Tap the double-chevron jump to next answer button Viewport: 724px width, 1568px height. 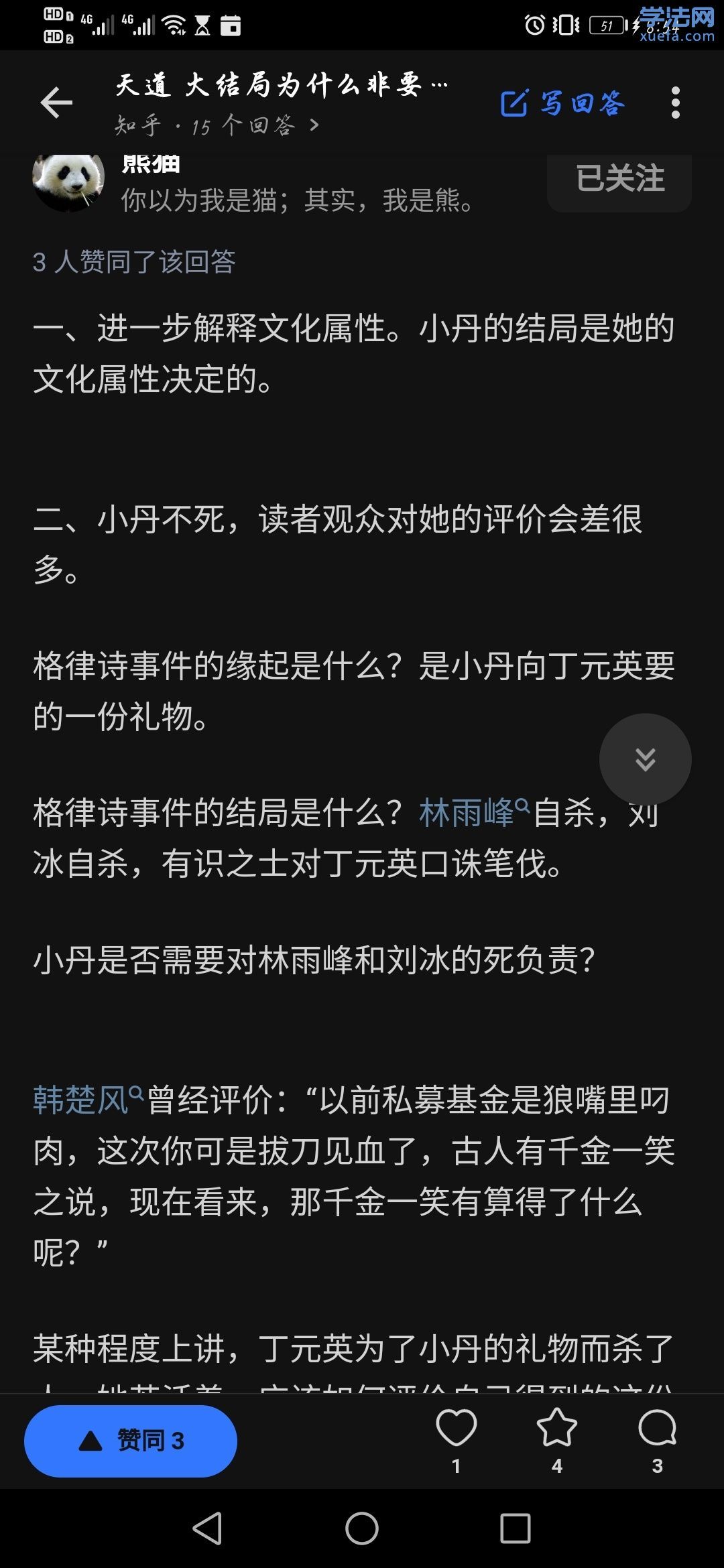click(645, 759)
